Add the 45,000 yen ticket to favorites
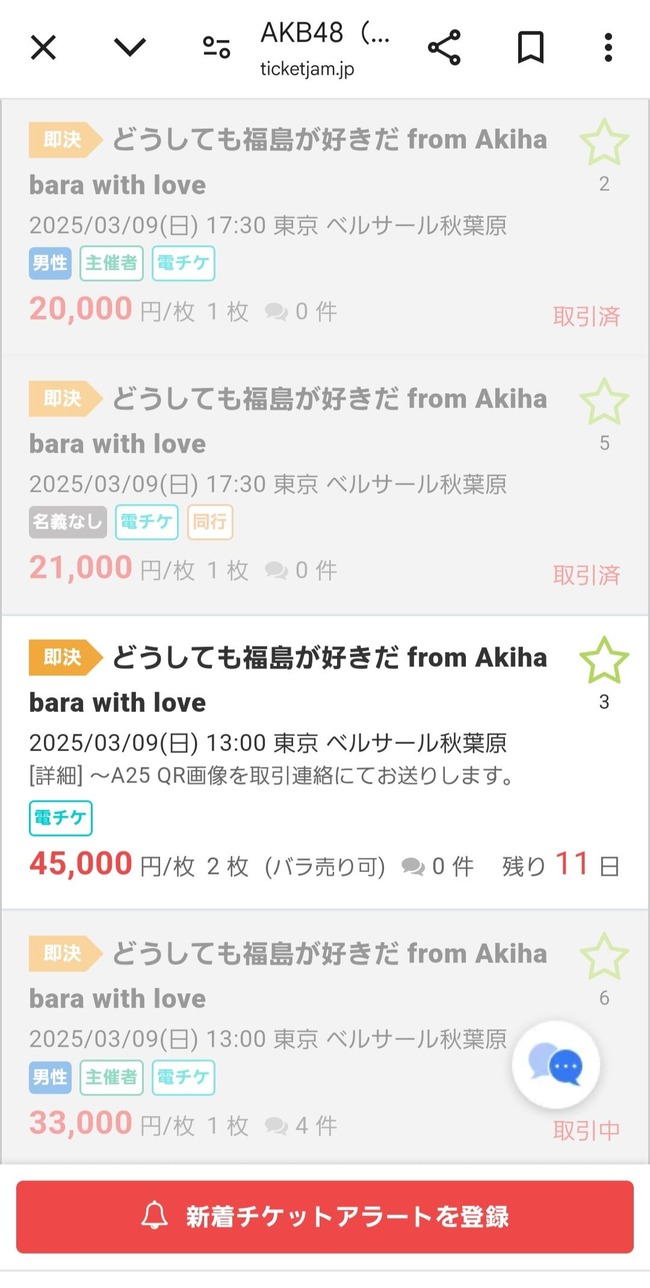 click(604, 661)
